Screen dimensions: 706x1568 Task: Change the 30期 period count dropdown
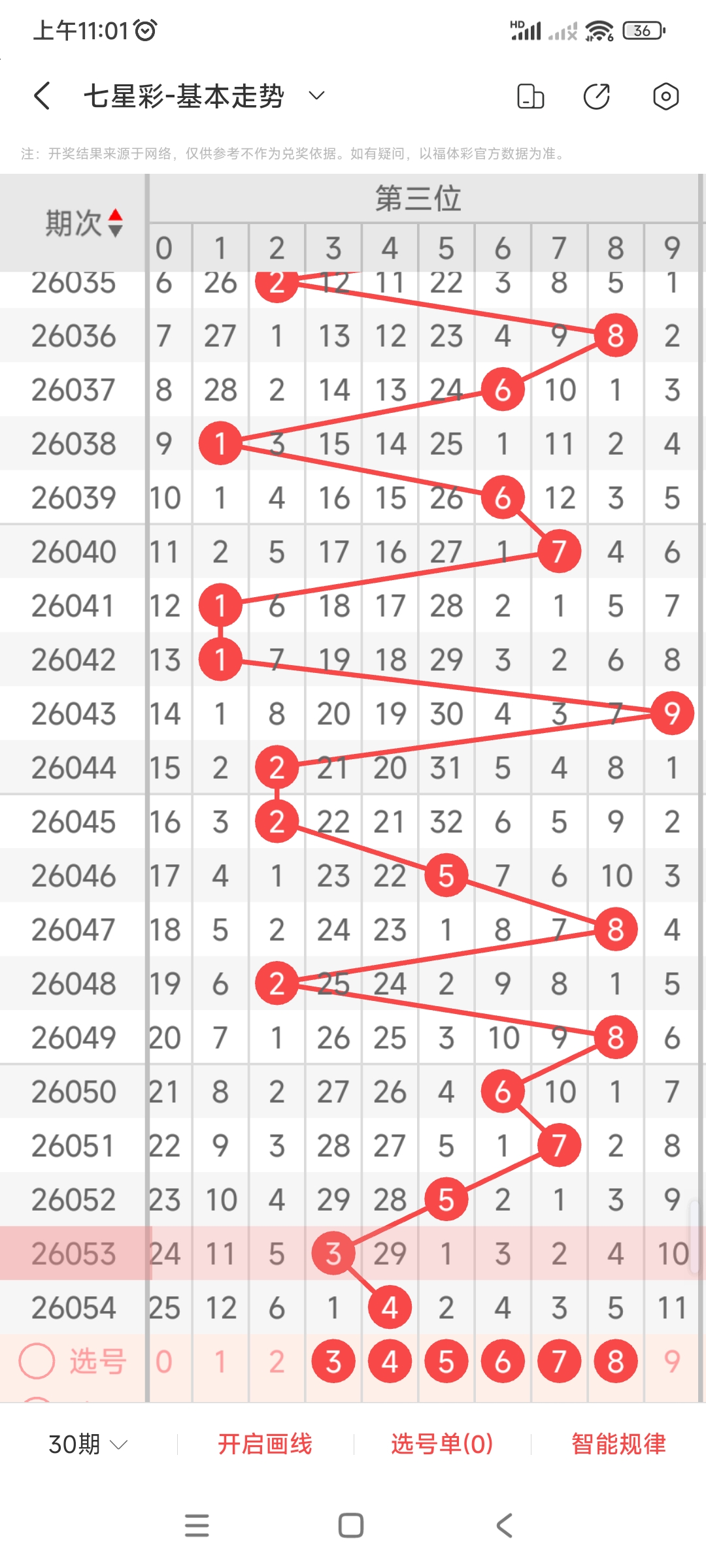click(x=88, y=1444)
